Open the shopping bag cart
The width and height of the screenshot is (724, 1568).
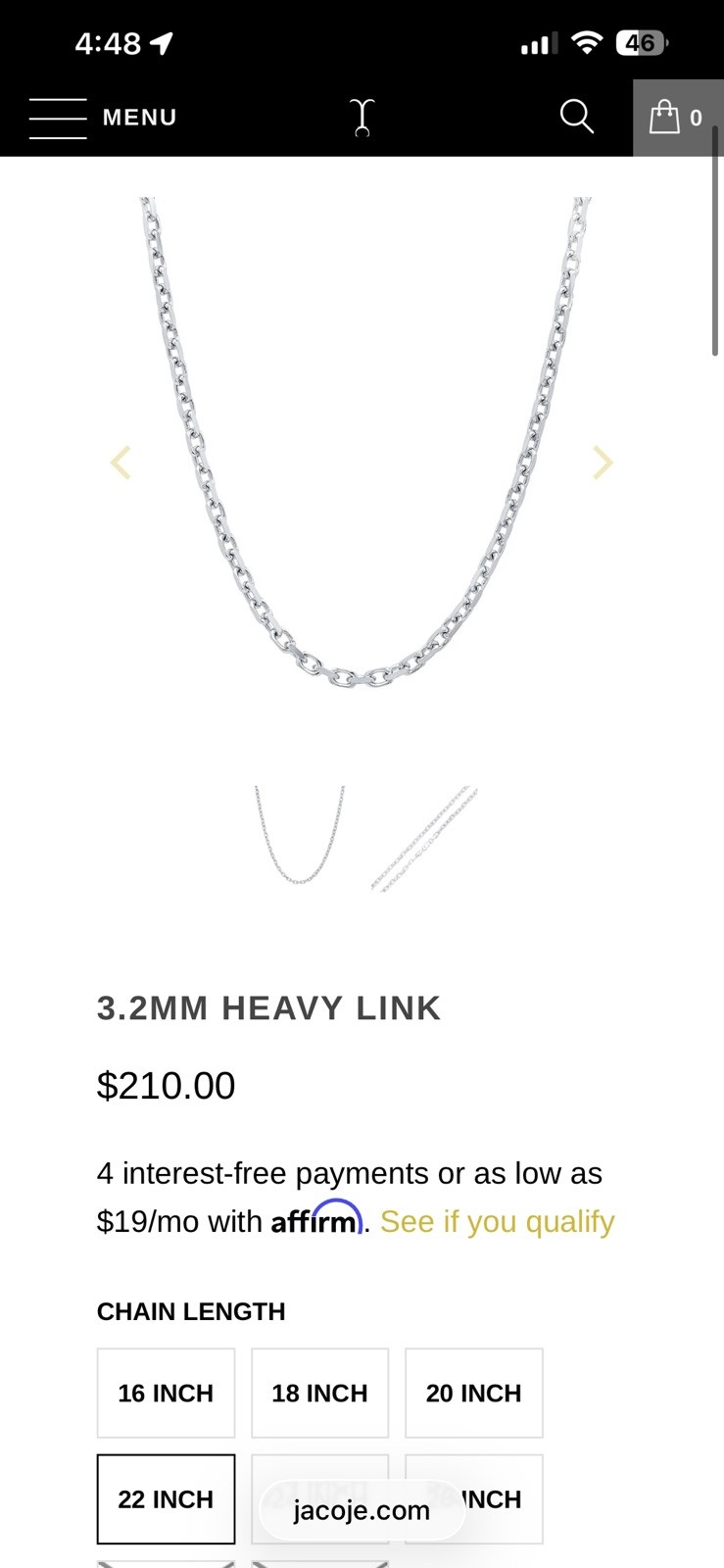(677, 118)
